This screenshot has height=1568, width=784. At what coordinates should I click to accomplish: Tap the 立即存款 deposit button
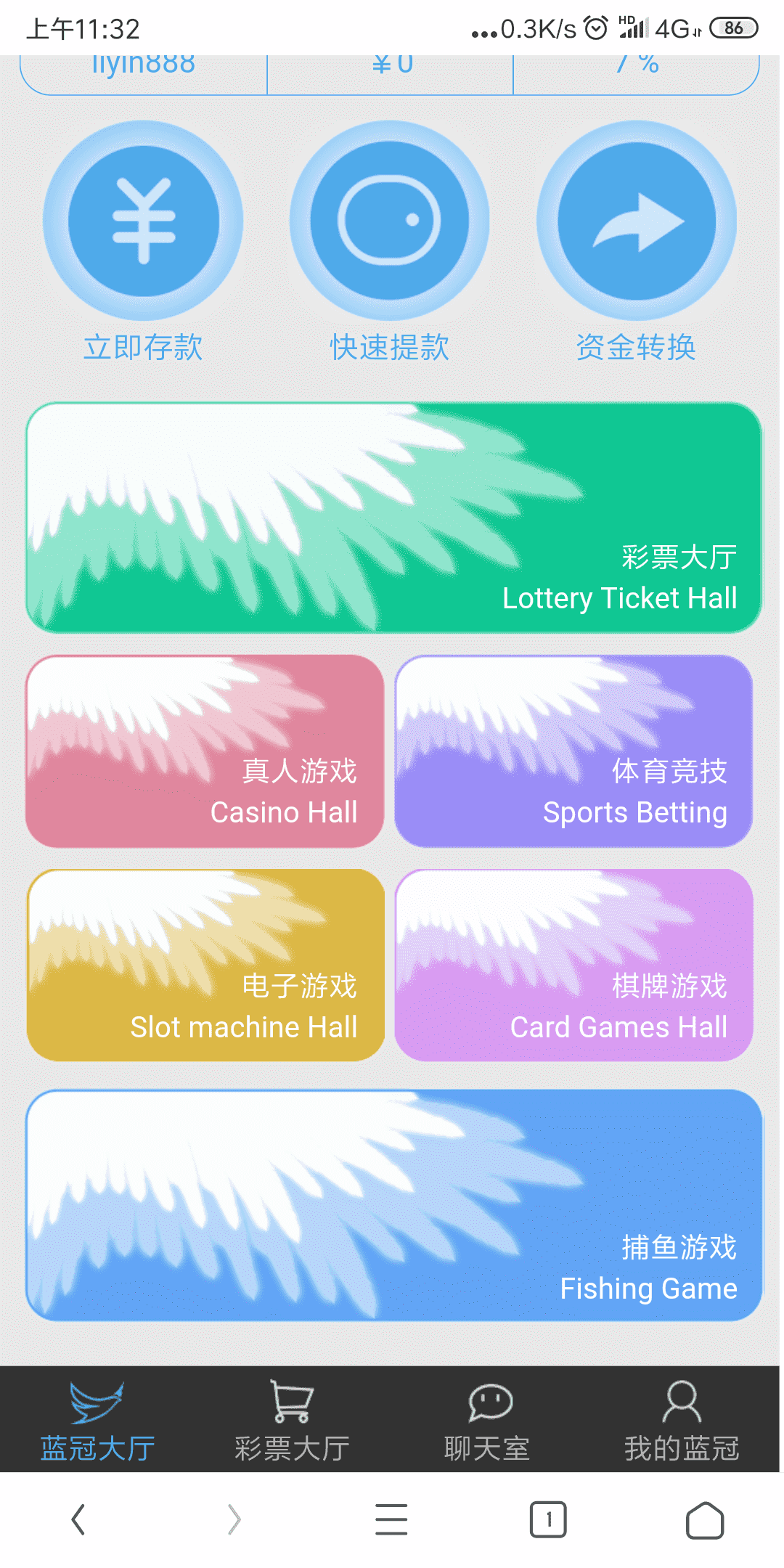pos(144,221)
